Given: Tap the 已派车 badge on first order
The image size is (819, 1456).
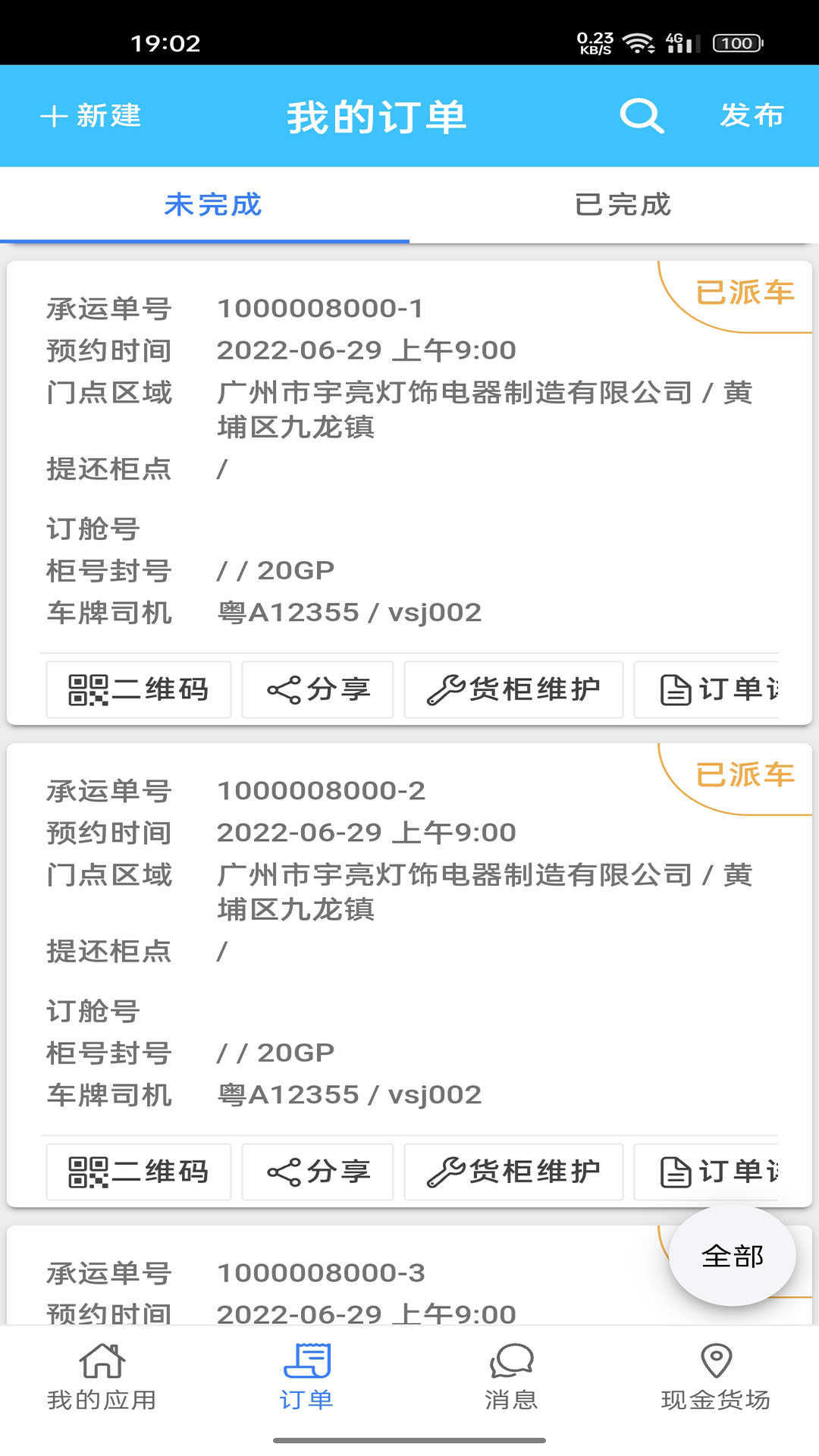Looking at the screenshot, I should coord(745,290).
